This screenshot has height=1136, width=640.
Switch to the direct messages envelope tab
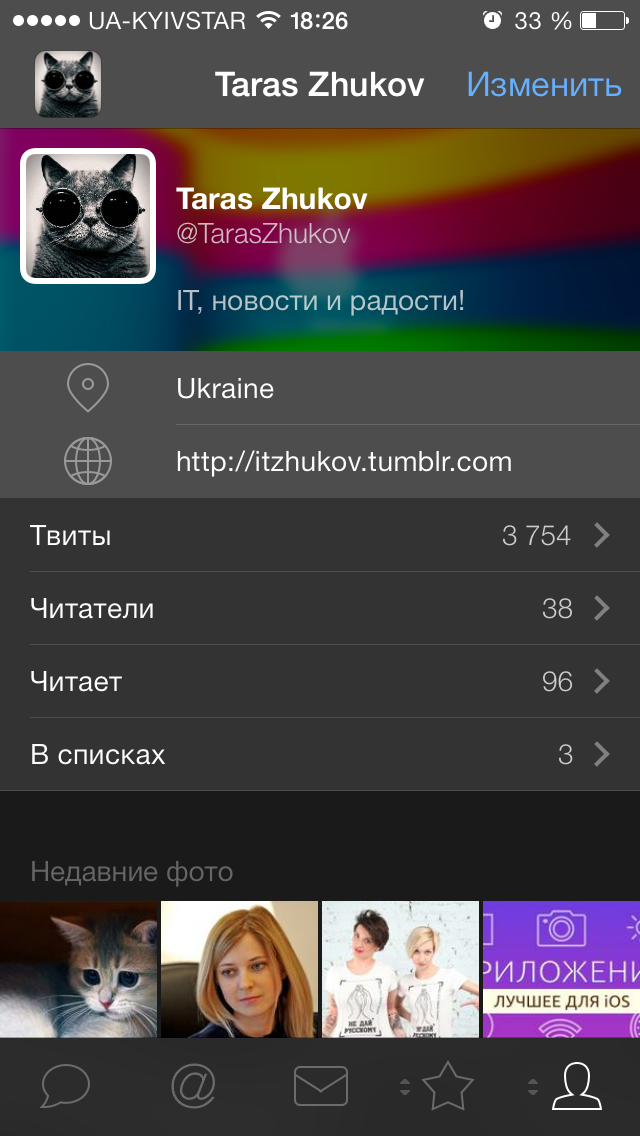(x=321, y=1086)
